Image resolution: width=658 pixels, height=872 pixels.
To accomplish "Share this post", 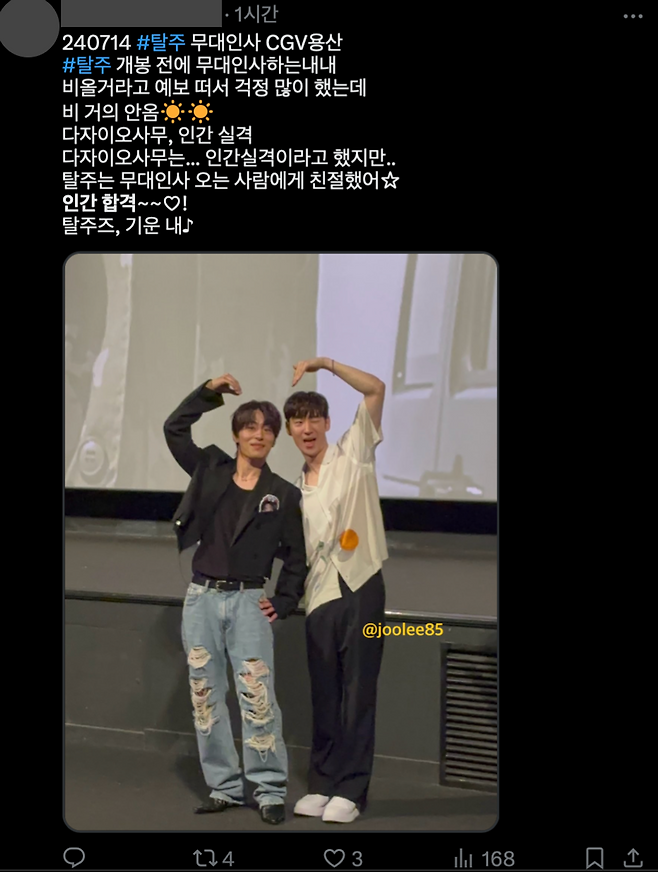I will 632,857.
